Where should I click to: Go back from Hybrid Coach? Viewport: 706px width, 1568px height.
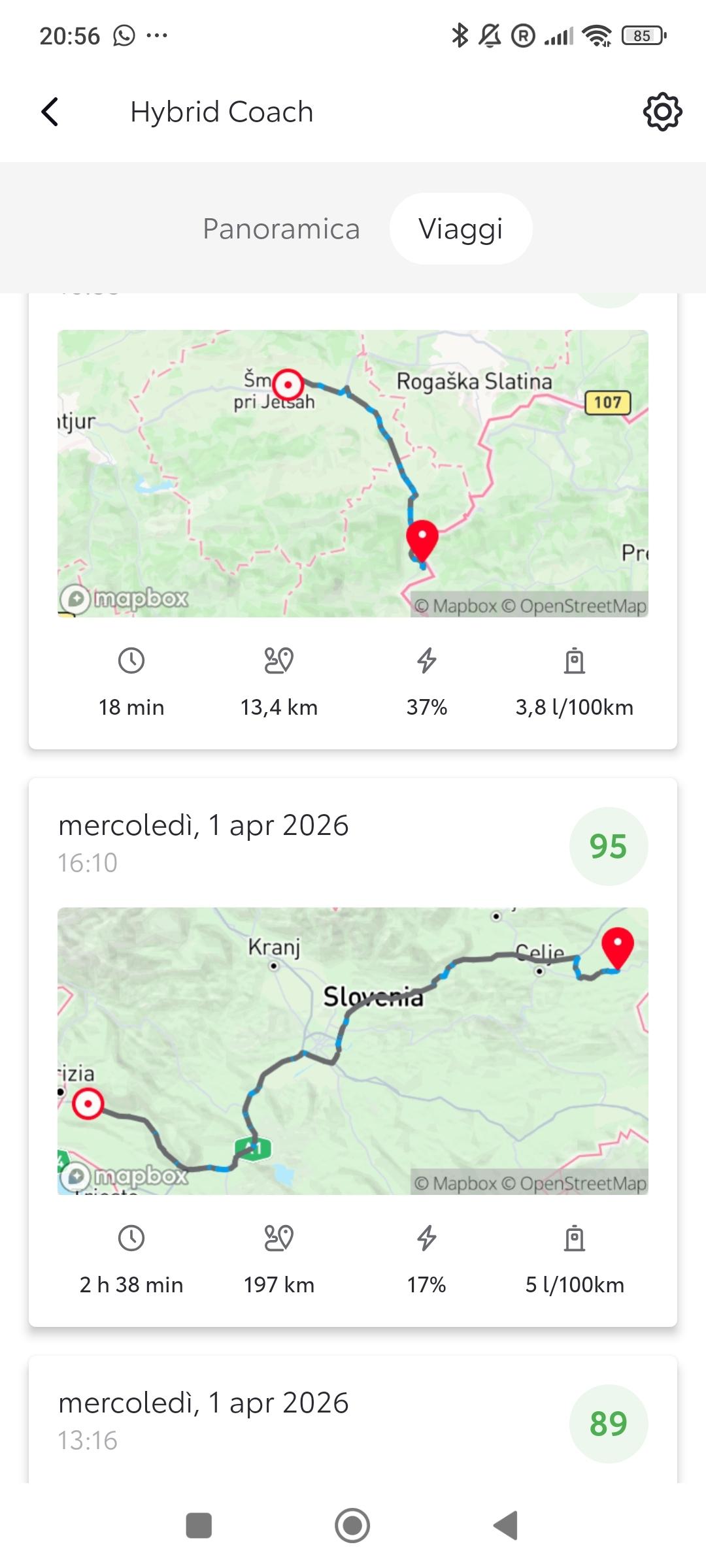click(50, 112)
